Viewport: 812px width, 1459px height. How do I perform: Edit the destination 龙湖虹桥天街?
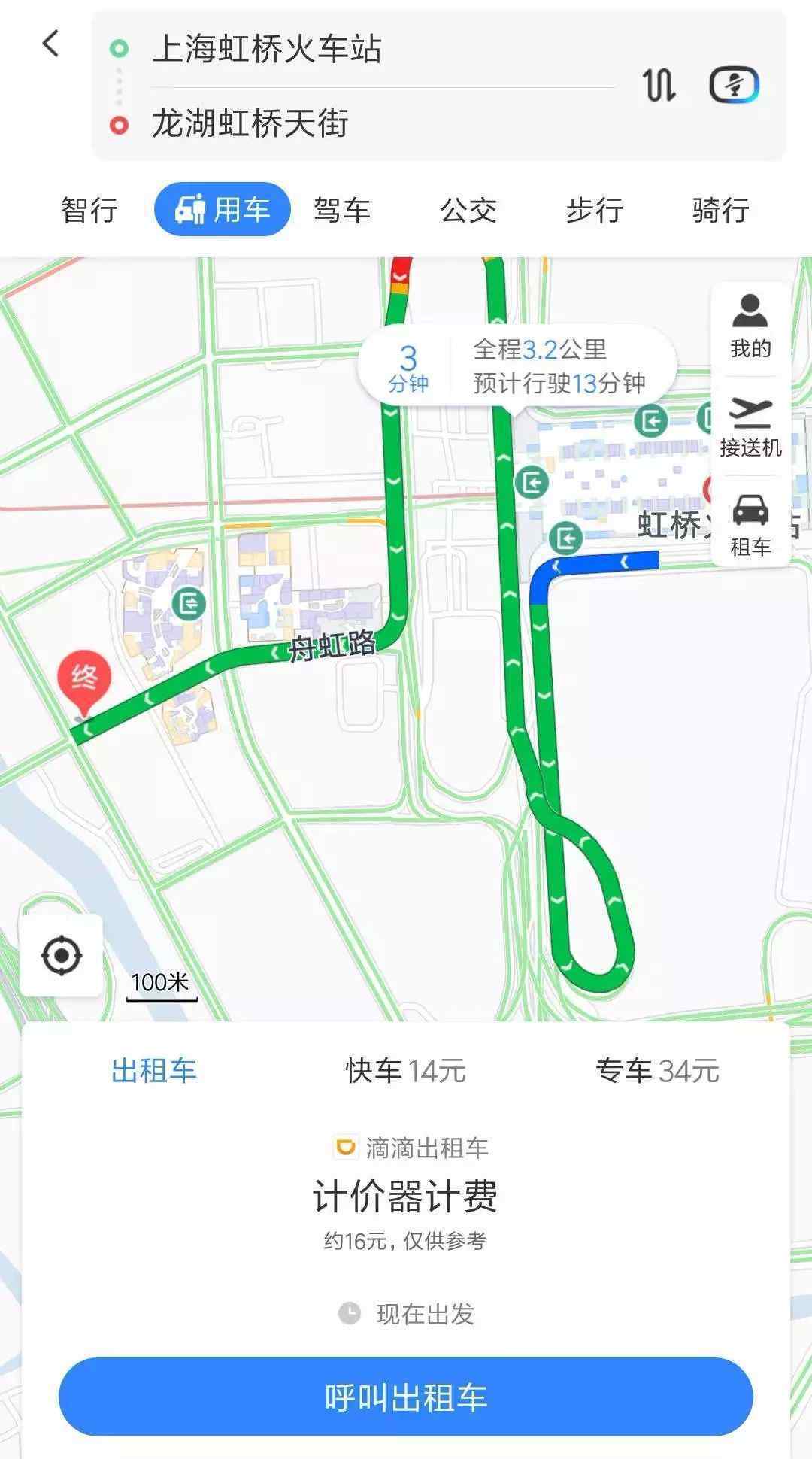(x=250, y=123)
